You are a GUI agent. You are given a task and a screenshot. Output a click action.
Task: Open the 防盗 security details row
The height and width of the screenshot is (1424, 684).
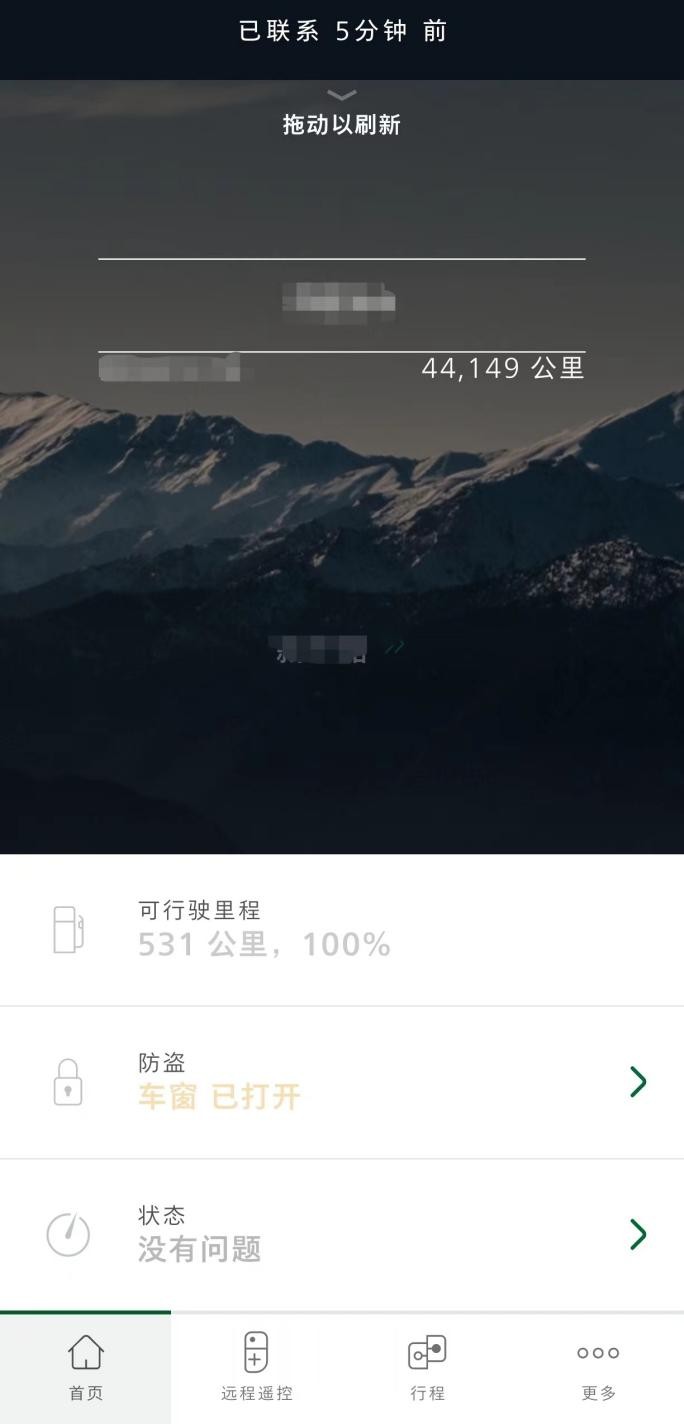coord(341,1082)
